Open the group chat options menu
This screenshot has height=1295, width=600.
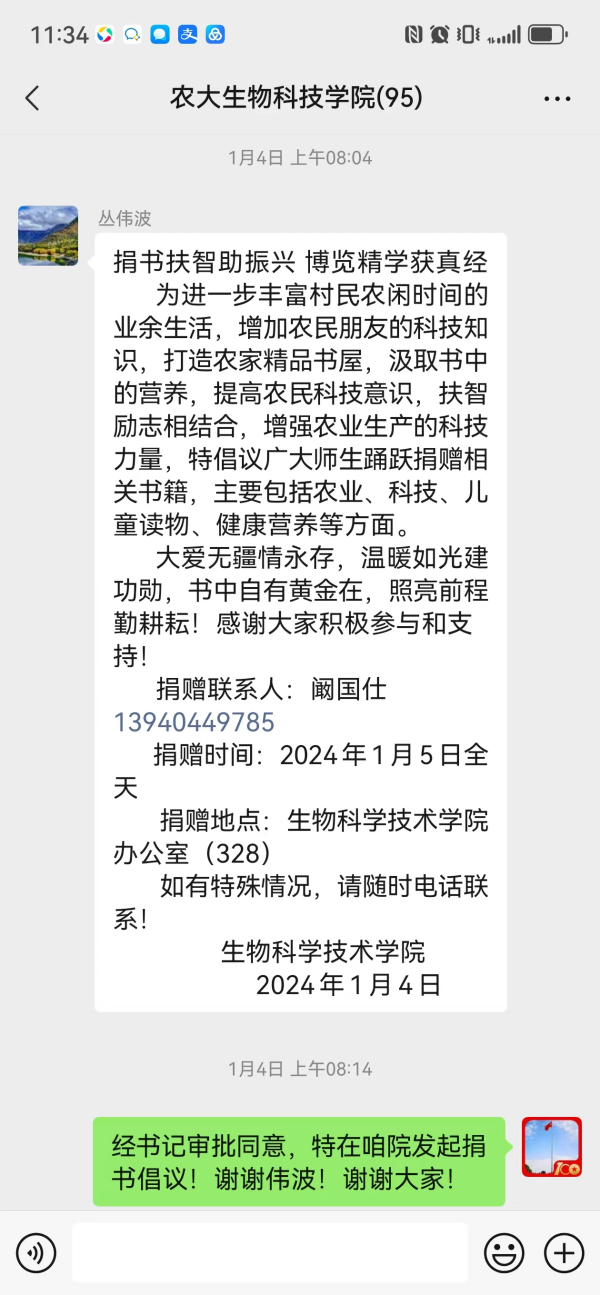tap(557, 98)
